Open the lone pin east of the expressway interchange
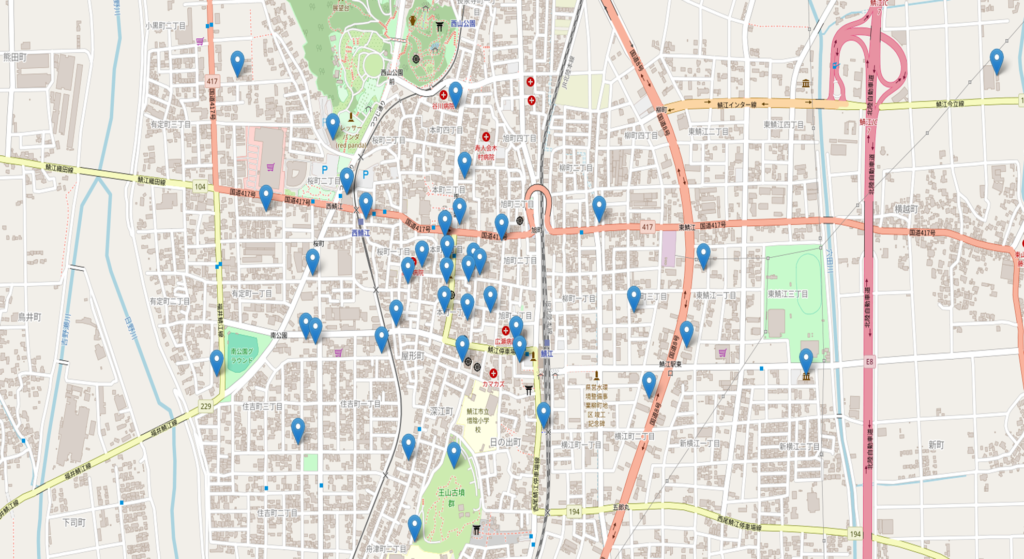Screen dimensions: 1024x559 pos(996,62)
